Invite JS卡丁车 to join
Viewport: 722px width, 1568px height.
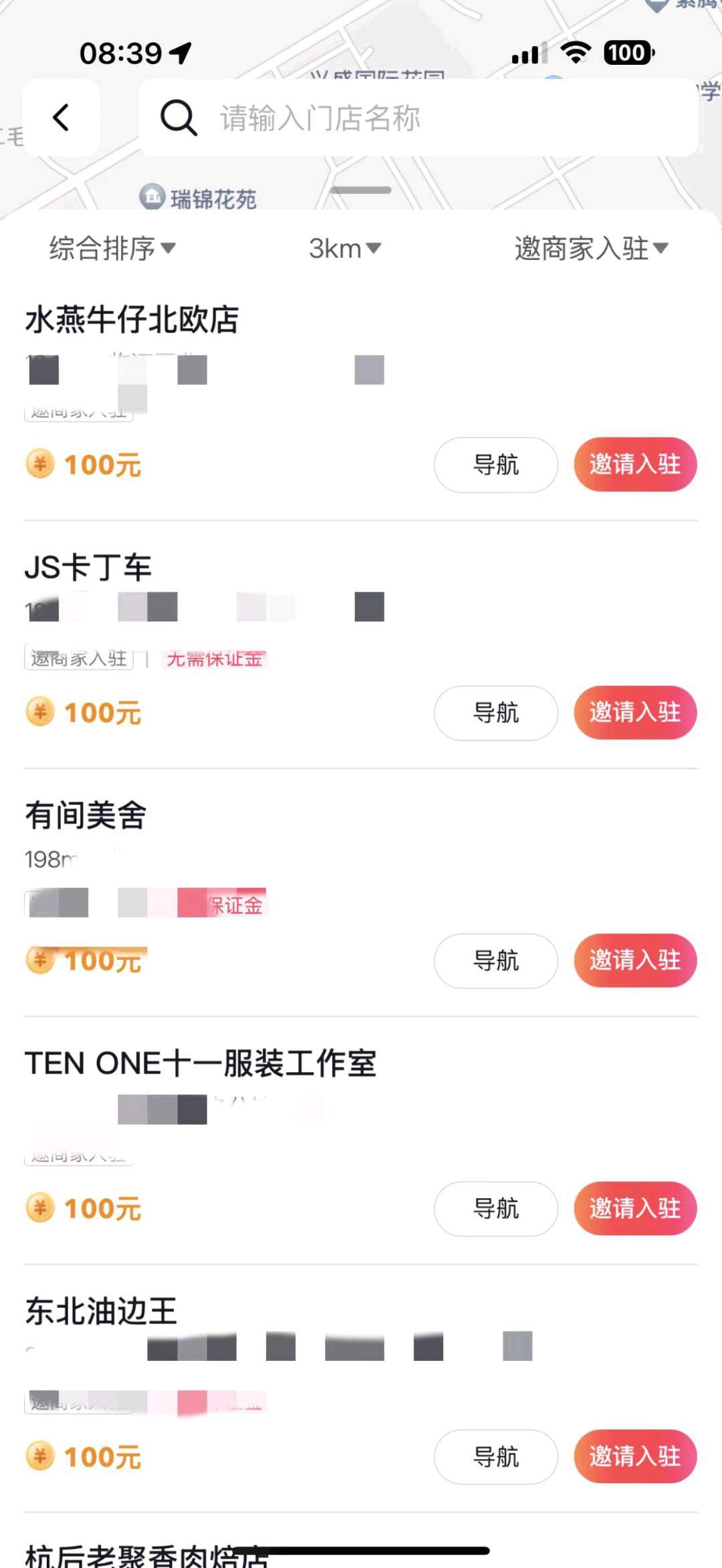coord(634,712)
